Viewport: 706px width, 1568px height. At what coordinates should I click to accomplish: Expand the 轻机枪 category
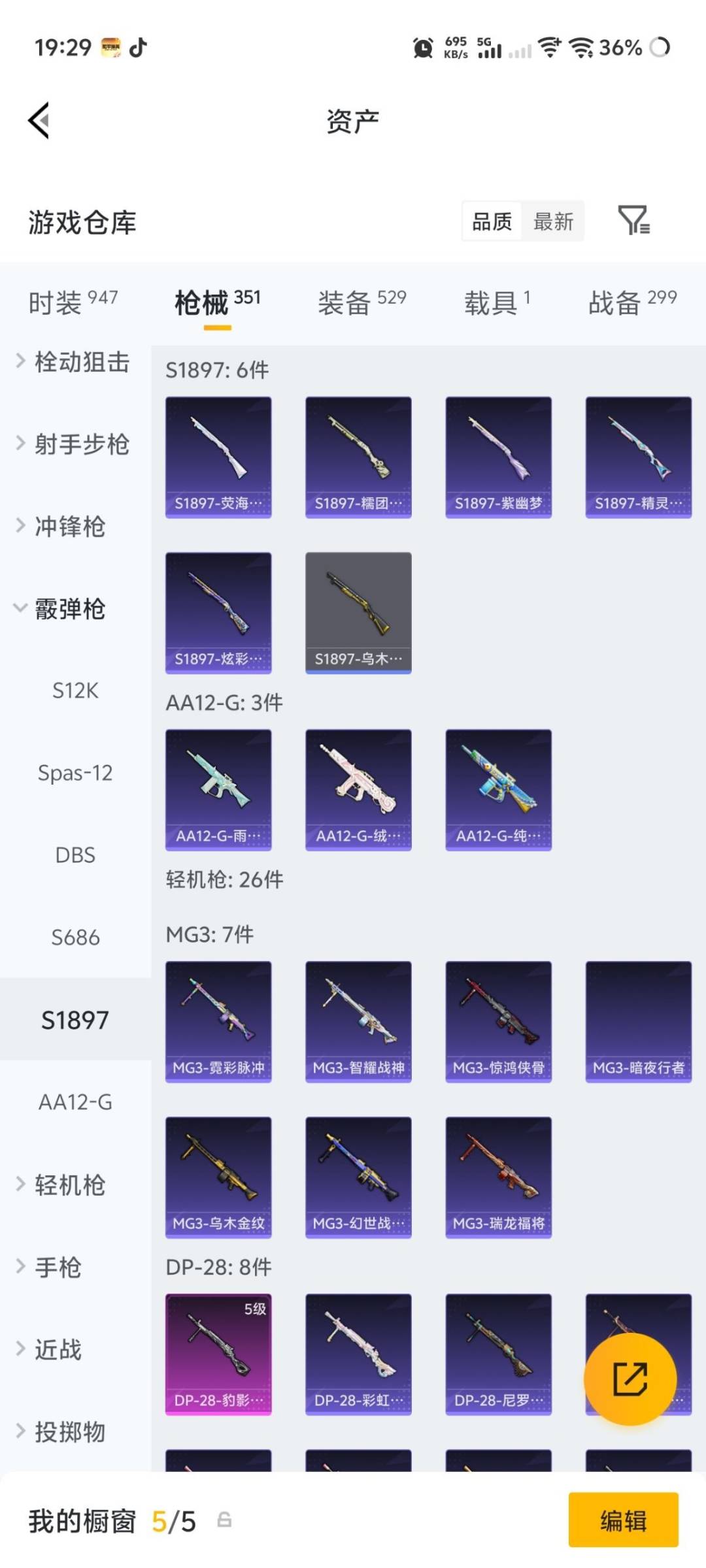pyautogui.click(x=69, y=1185)
